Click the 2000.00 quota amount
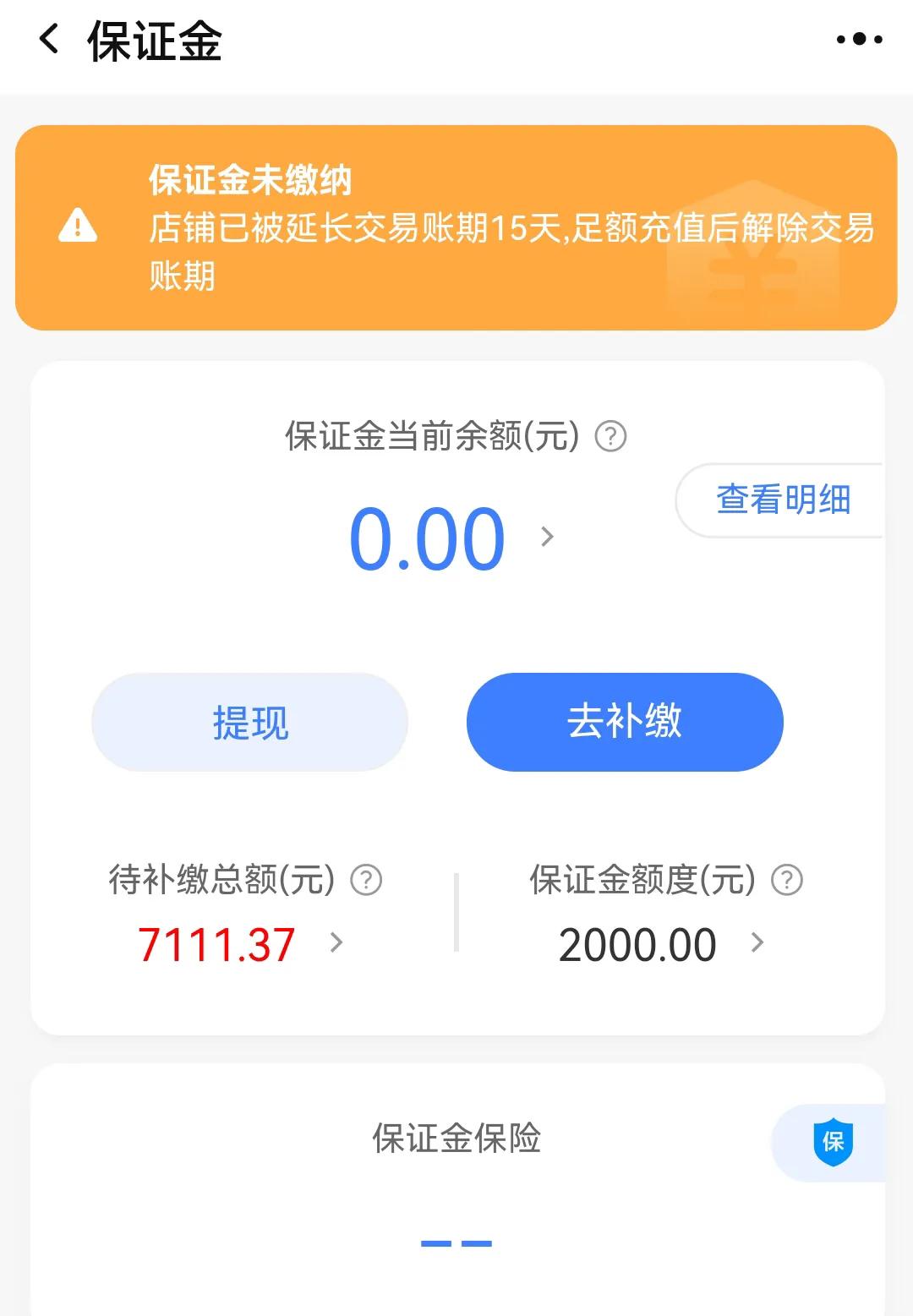The height and width of the screenshot is (1316, 913). tap(638, 942)
